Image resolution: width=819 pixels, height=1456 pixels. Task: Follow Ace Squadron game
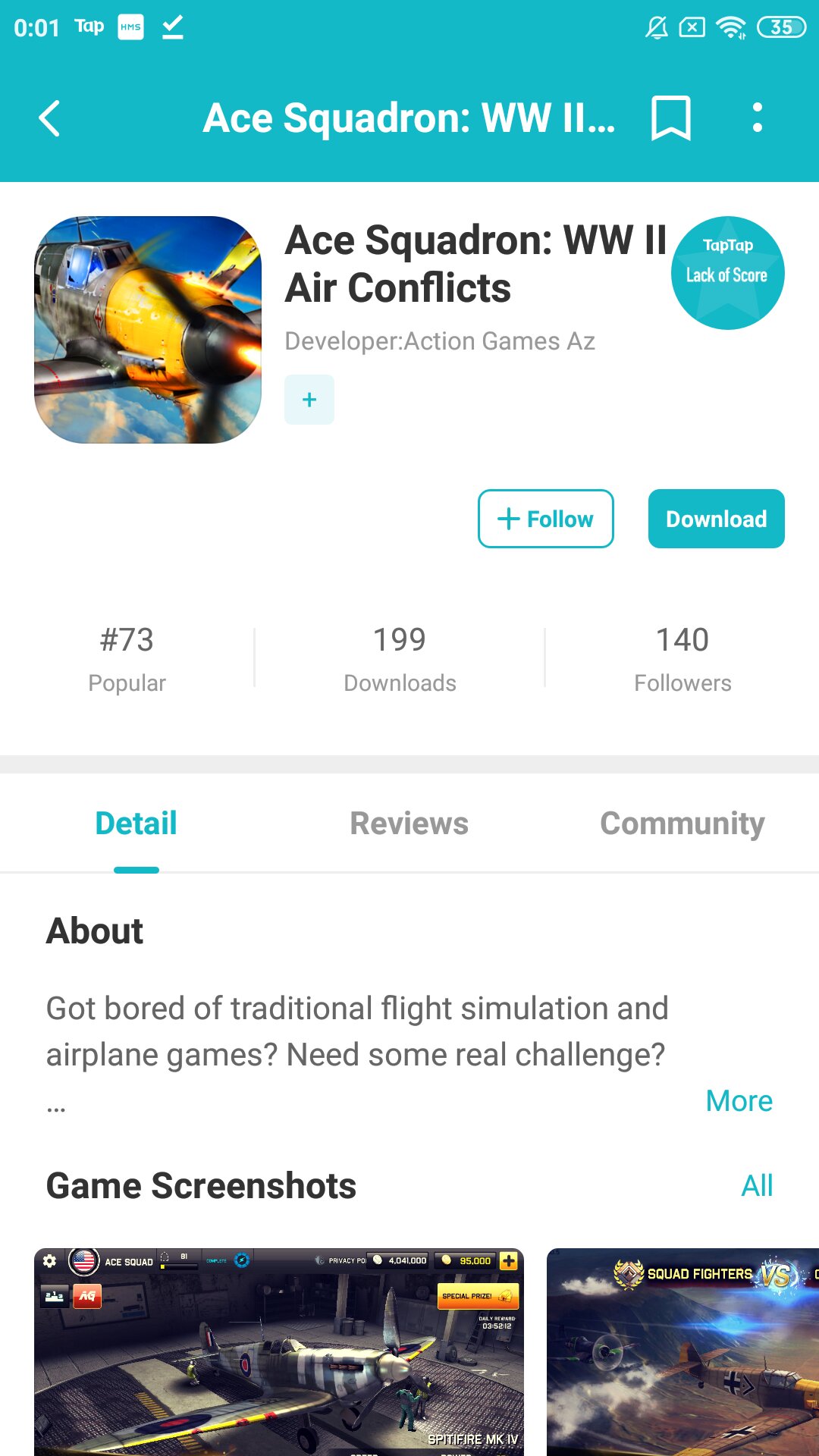[546, 519]
